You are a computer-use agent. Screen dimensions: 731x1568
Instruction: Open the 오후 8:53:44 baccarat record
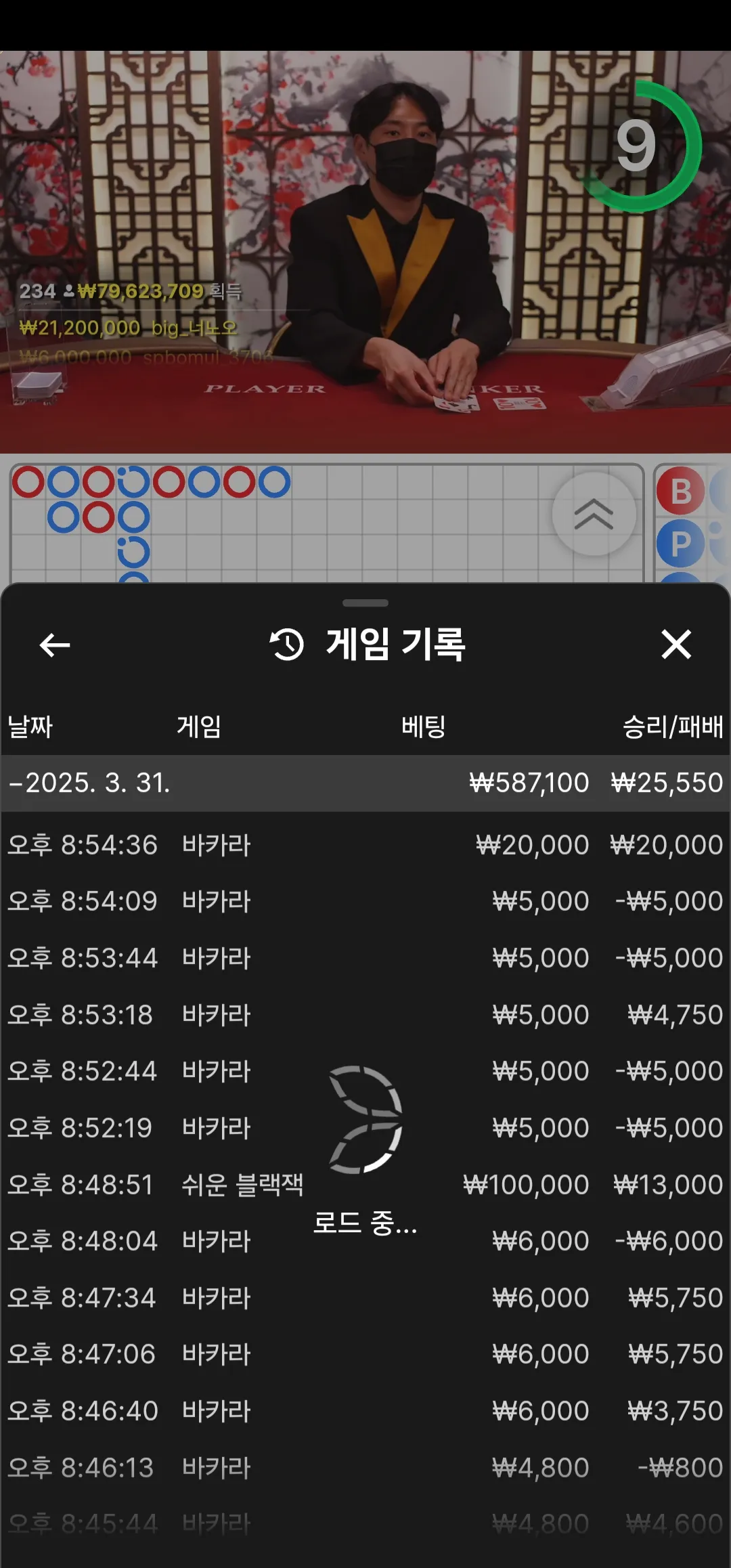click(365, 958)
